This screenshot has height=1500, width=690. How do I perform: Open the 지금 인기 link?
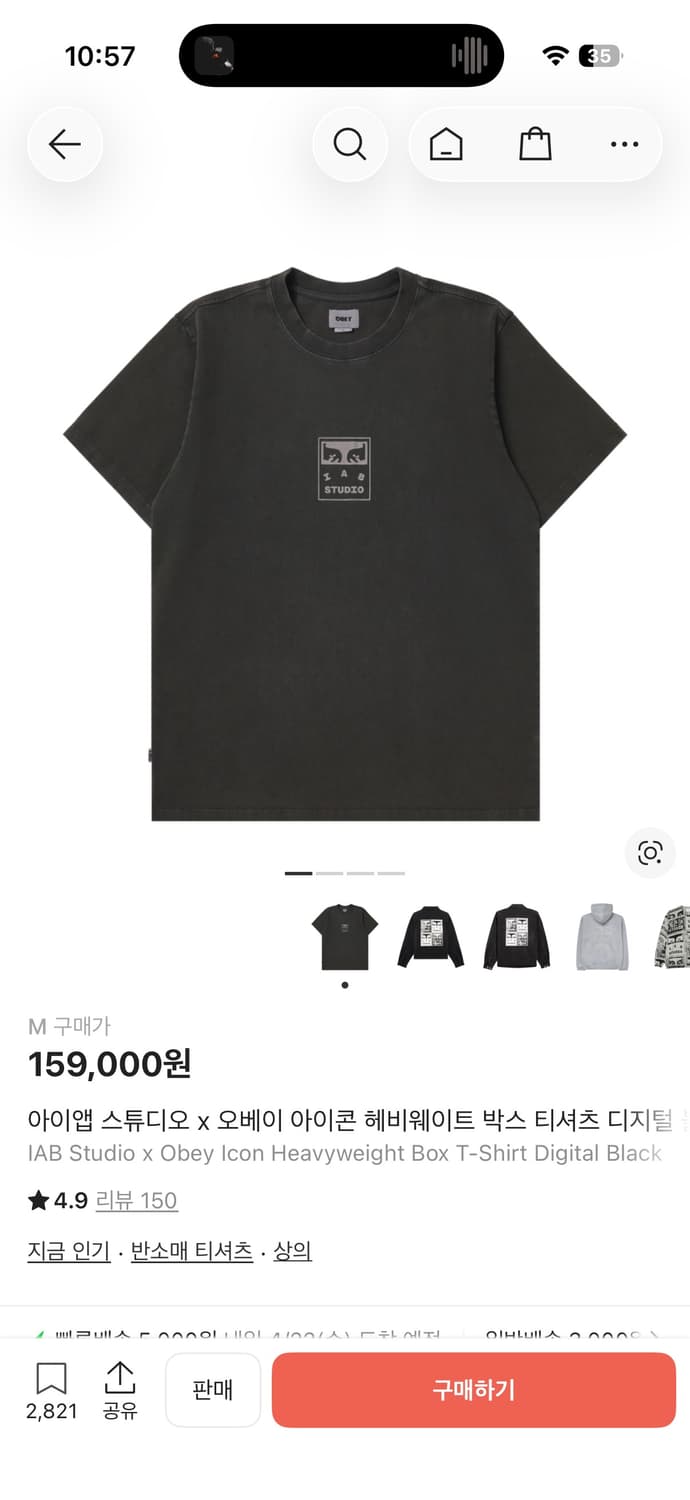tap(69, 1251)
